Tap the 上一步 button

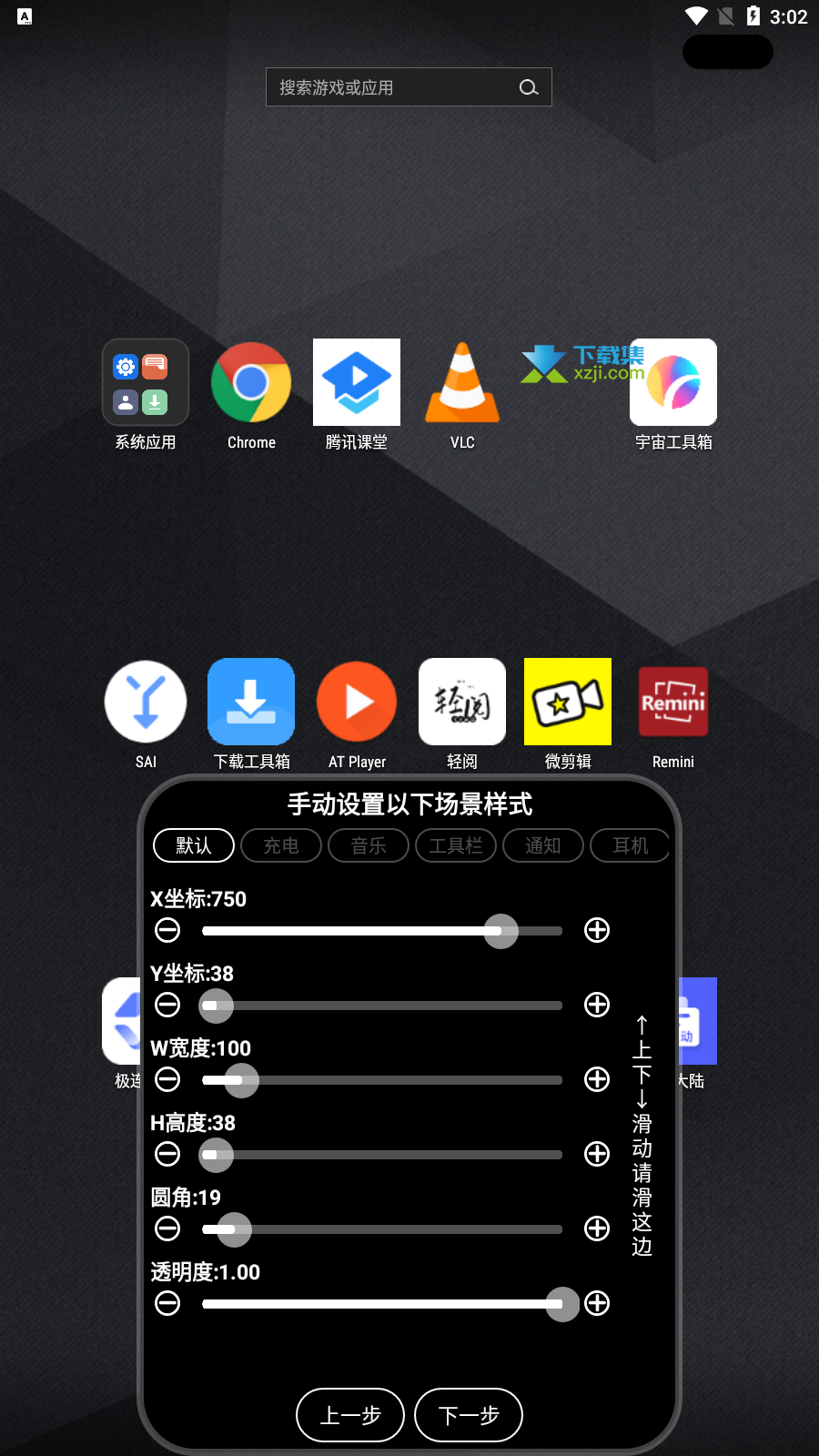coord(350,1415)
